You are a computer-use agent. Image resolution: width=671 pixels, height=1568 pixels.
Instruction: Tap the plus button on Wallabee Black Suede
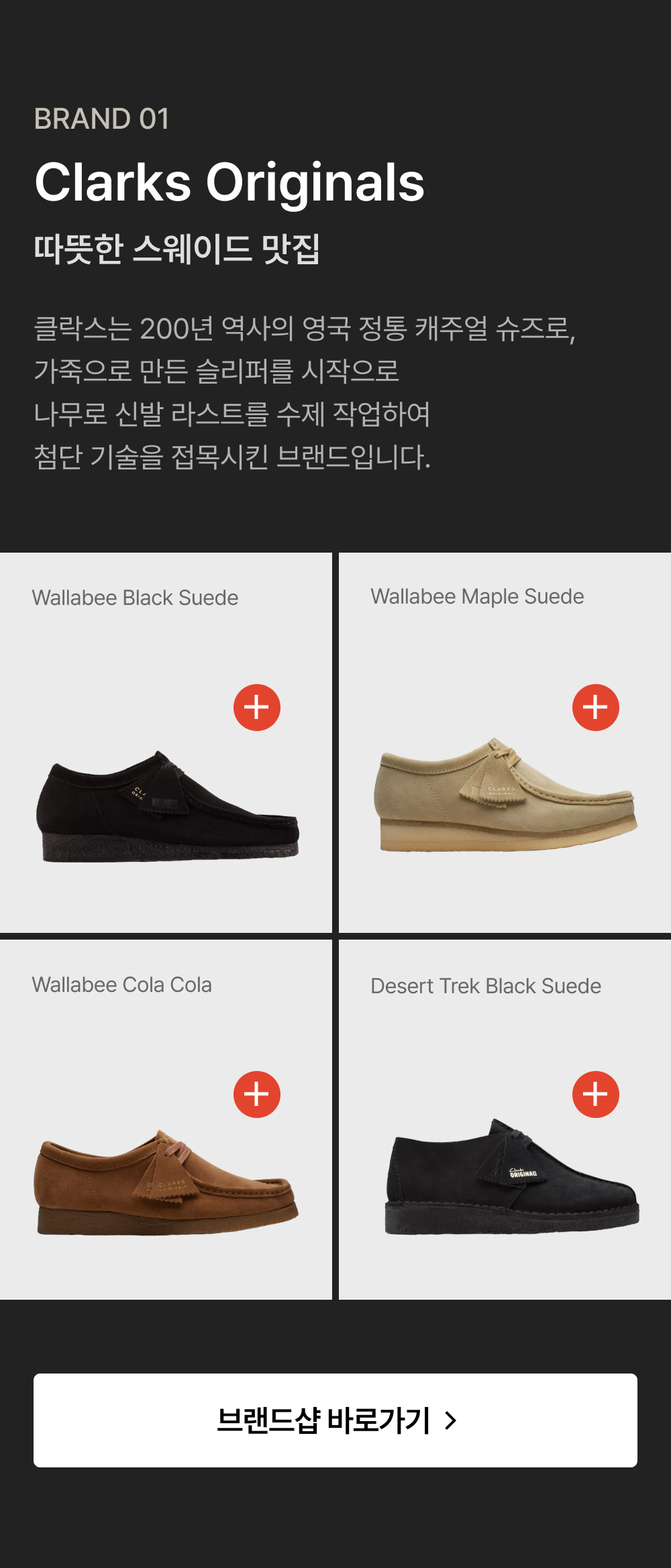coord(257,708)
